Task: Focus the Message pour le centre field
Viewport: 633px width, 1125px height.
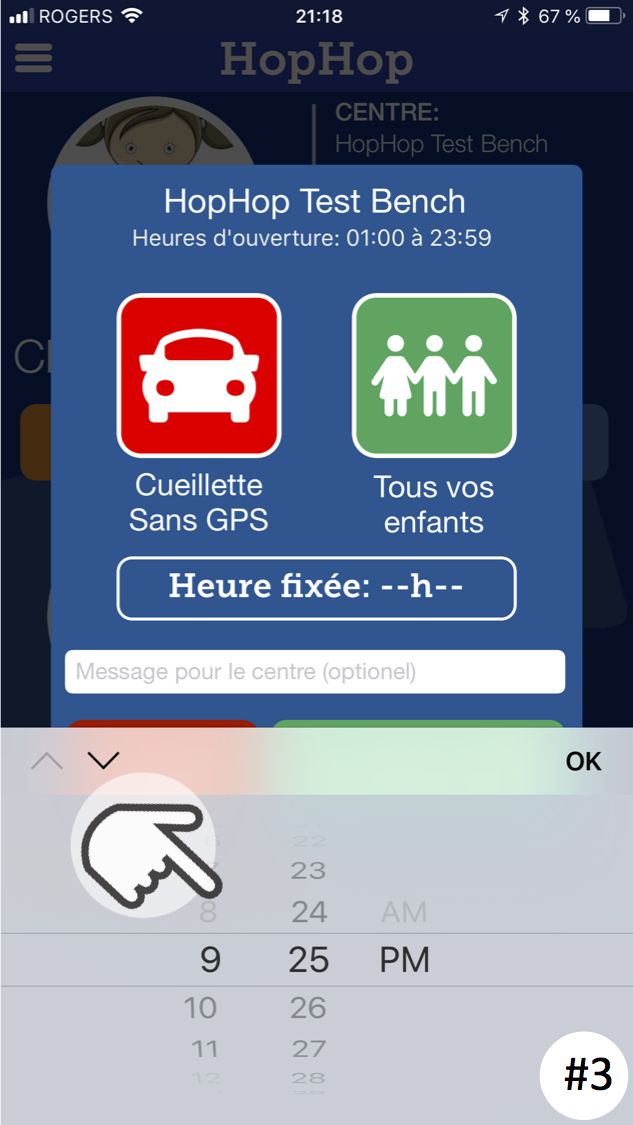Action: tap(315, 672)
